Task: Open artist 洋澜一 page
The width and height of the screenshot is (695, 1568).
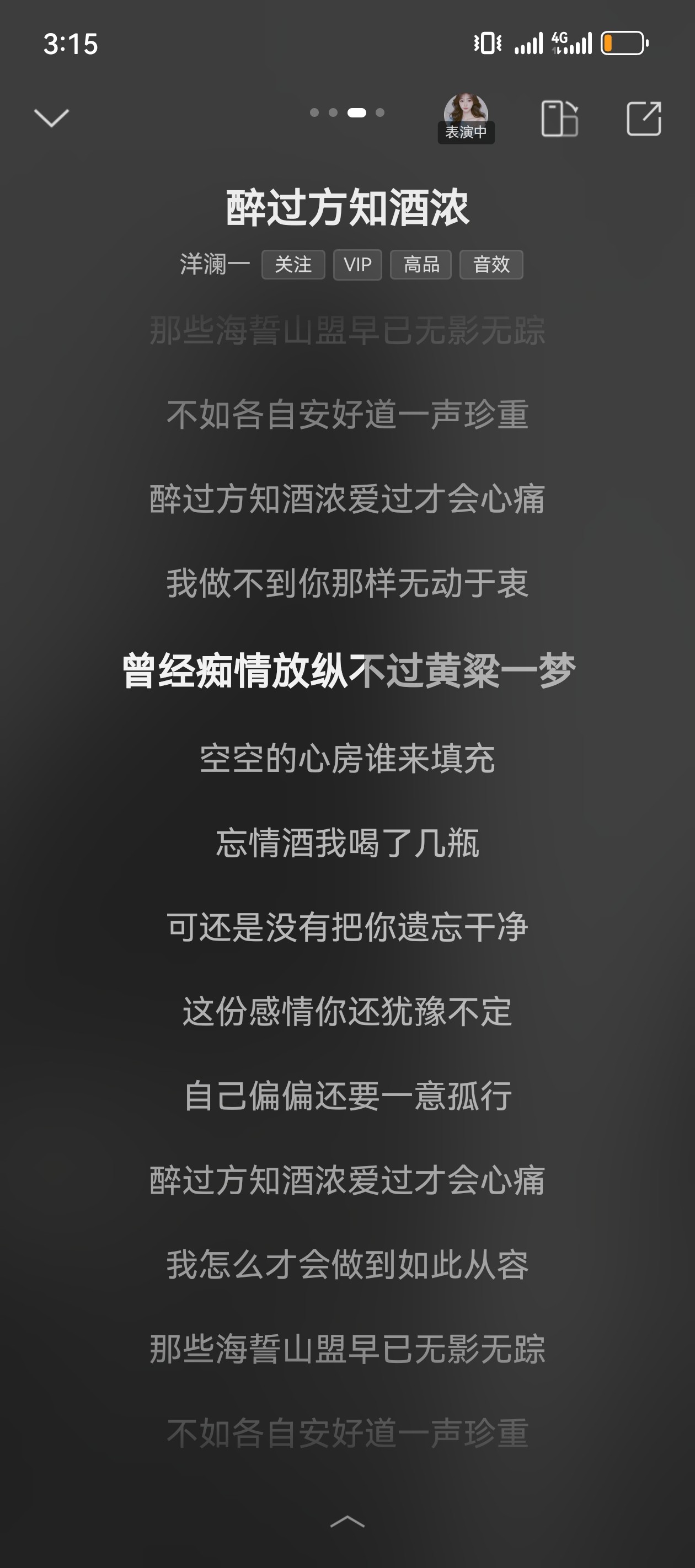Action: 215,265
